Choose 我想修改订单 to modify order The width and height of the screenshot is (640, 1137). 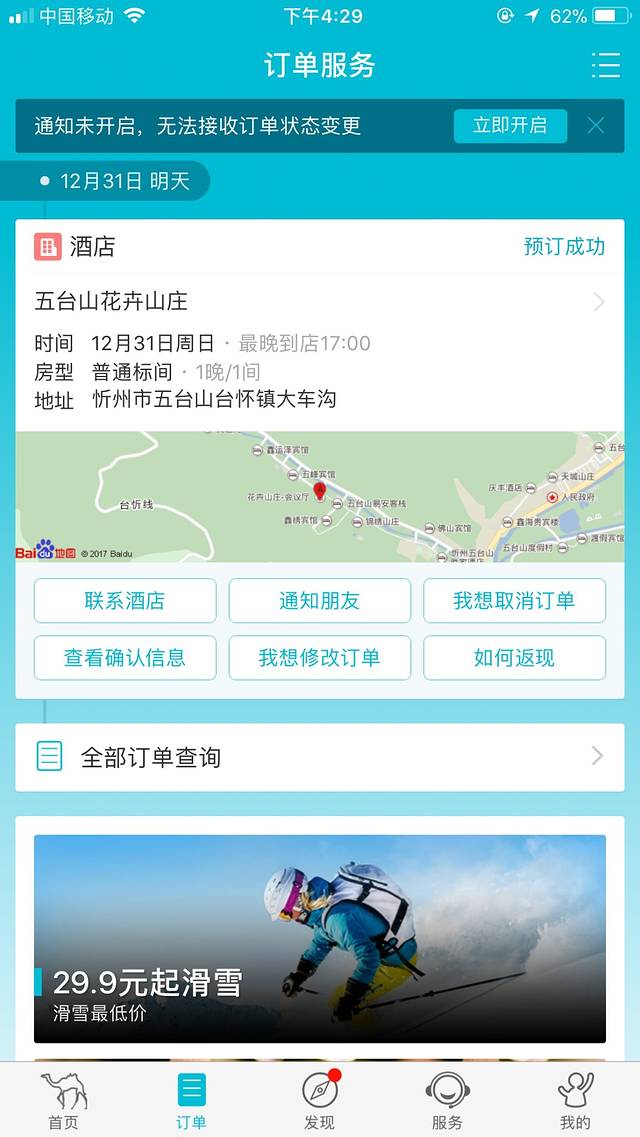tap(320, 658)
